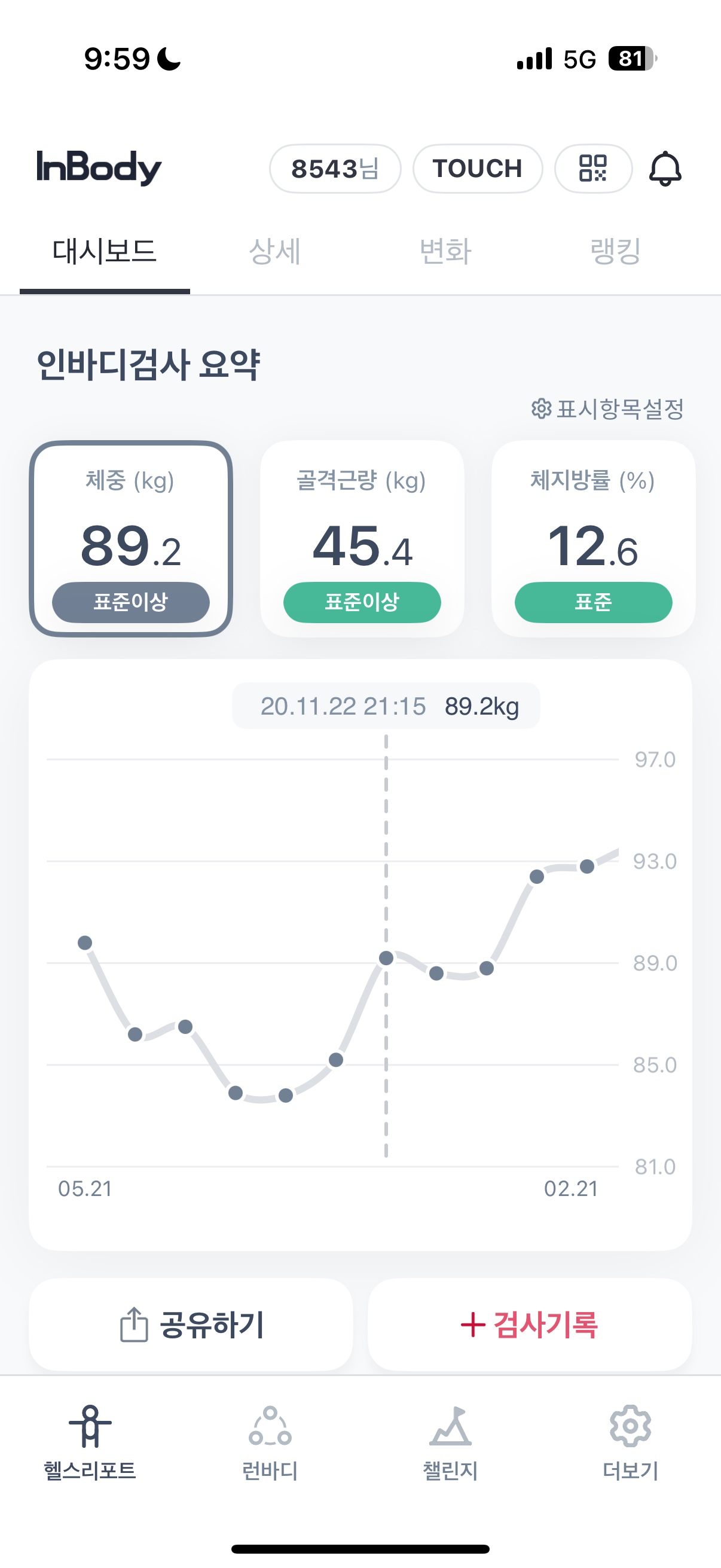721x1568 pixels.
Task: Select the last fully visible chart data point
Action: pyautogui.click(x=587, y=866)
